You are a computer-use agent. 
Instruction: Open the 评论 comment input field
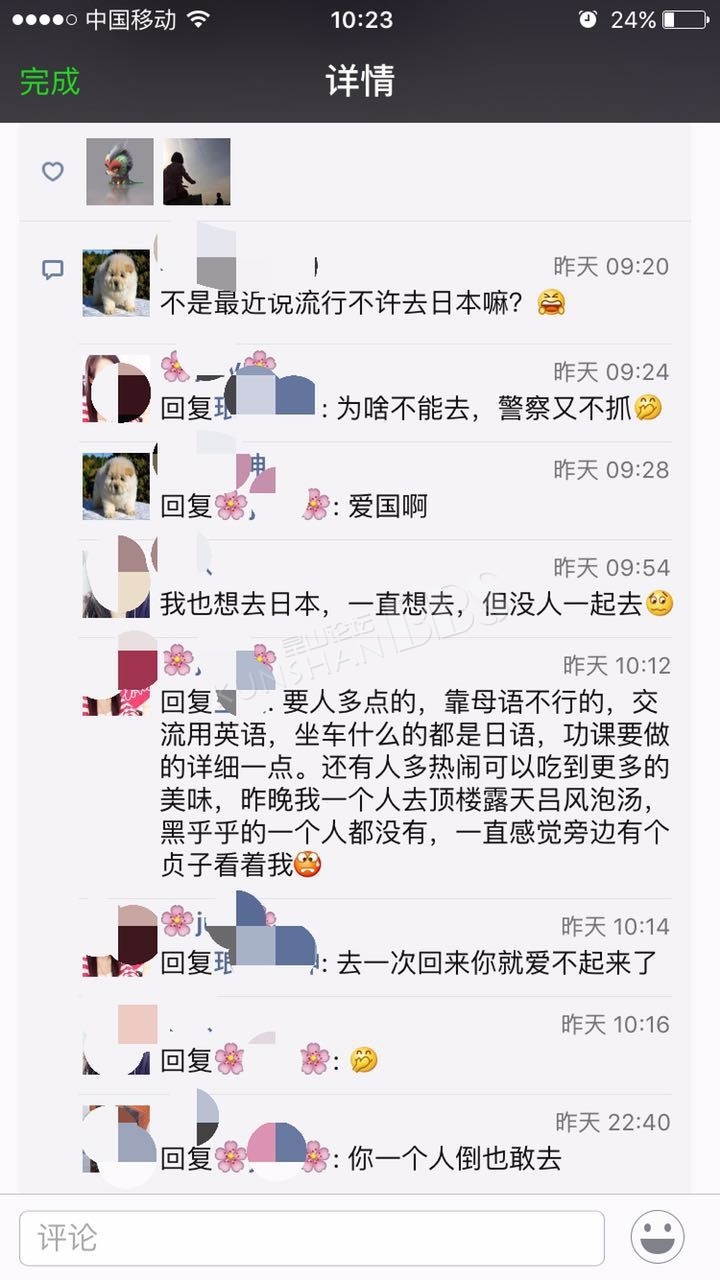(312, 1238)
